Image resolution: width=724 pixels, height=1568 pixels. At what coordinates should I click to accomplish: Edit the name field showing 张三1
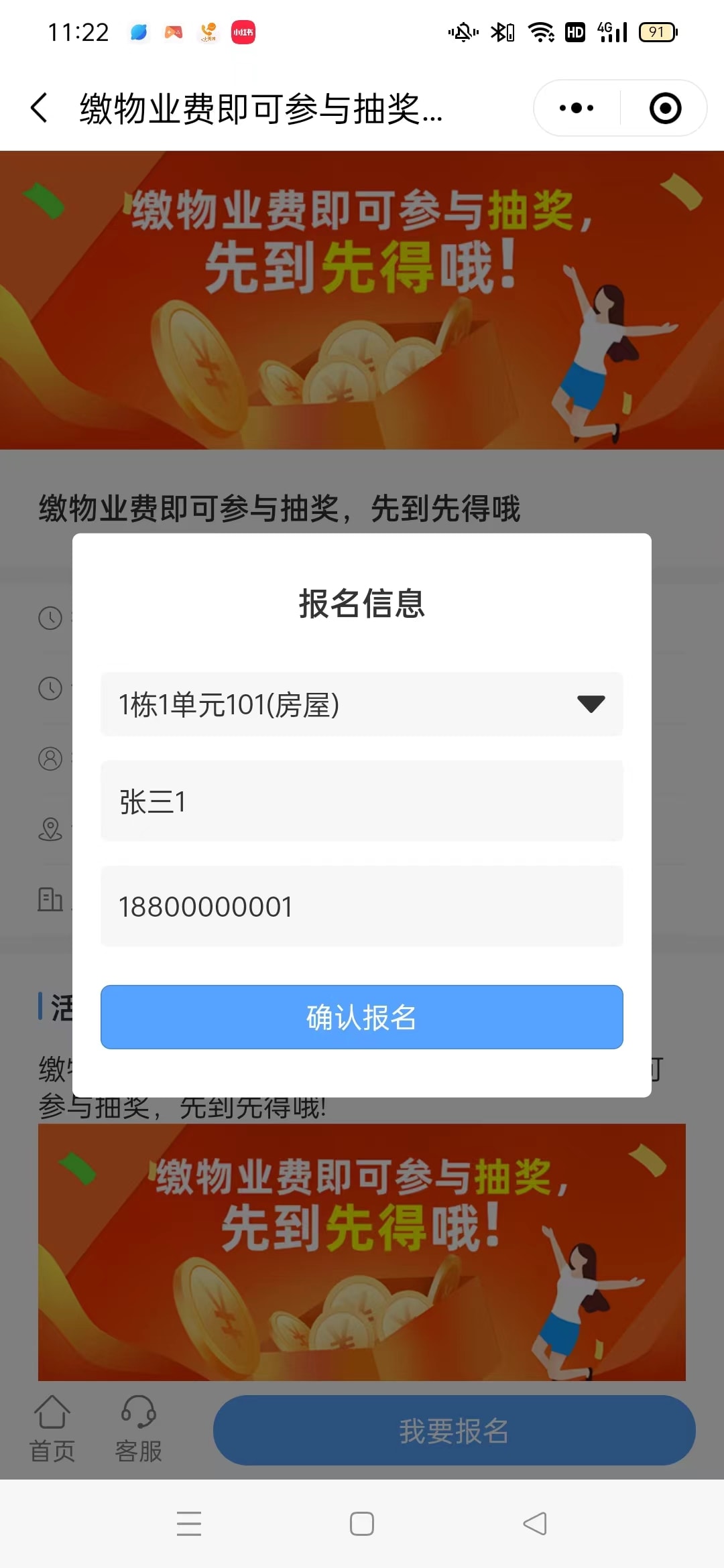click(362, 801)
